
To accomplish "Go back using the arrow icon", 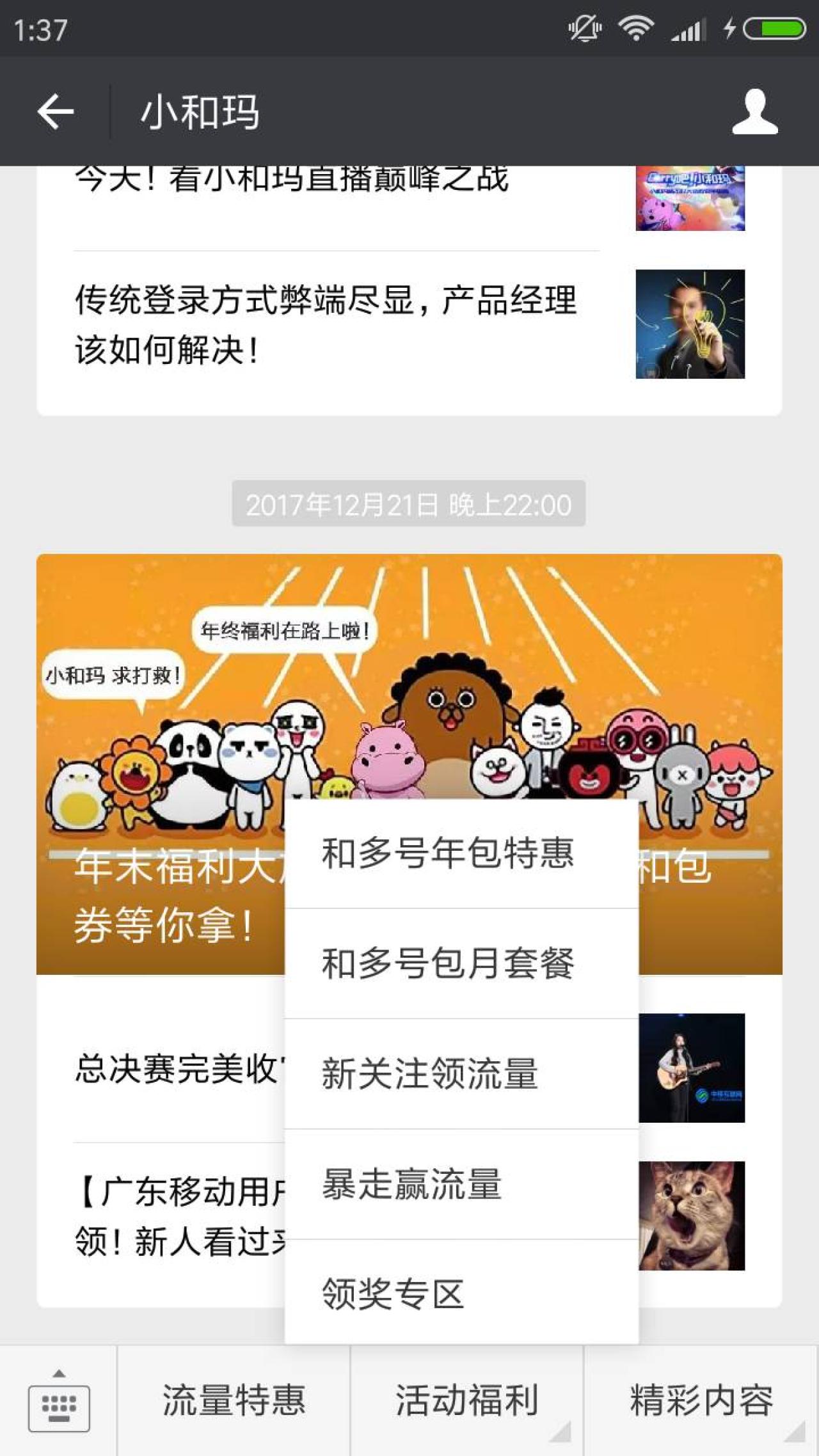I will 56,112.
